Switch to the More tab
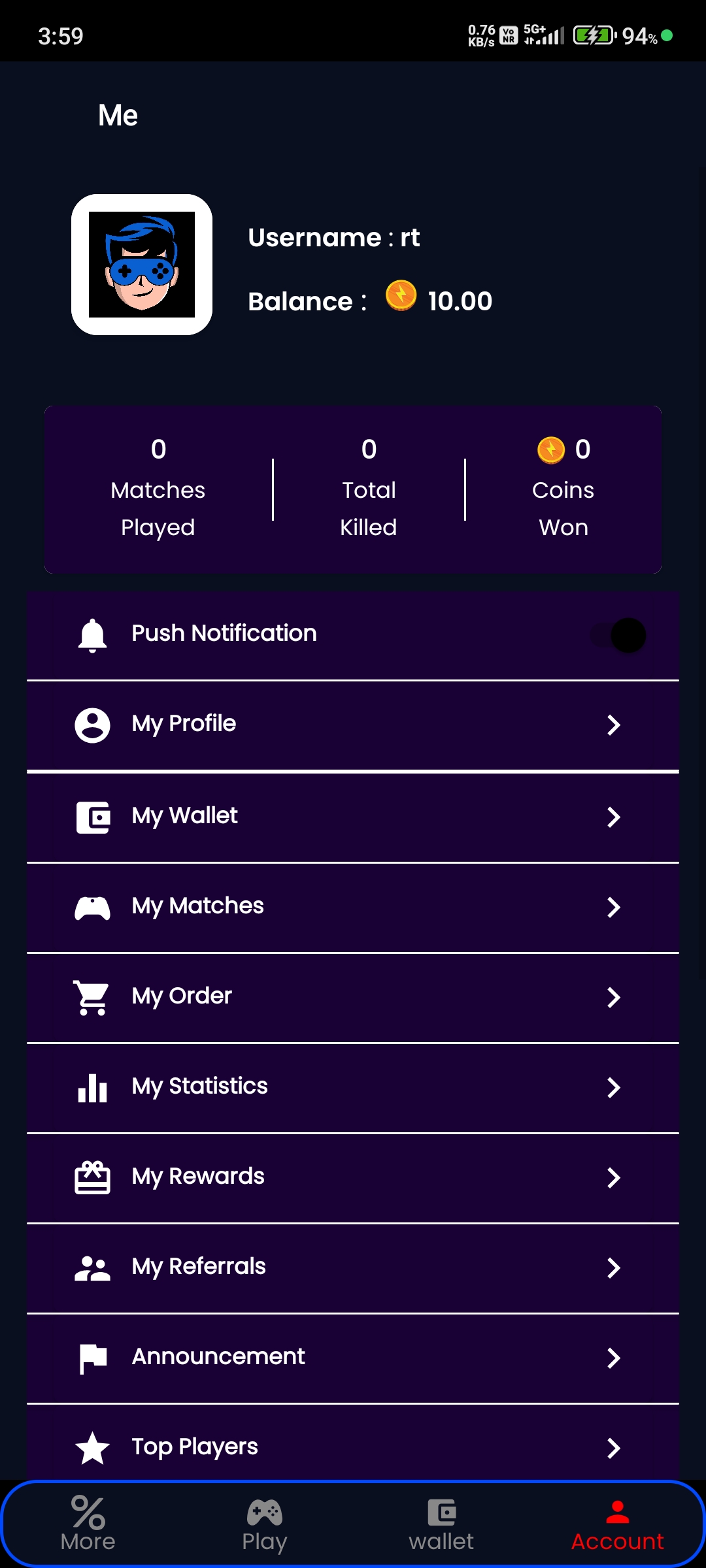Screen dimensions: 706x1568 (88, 1519)
